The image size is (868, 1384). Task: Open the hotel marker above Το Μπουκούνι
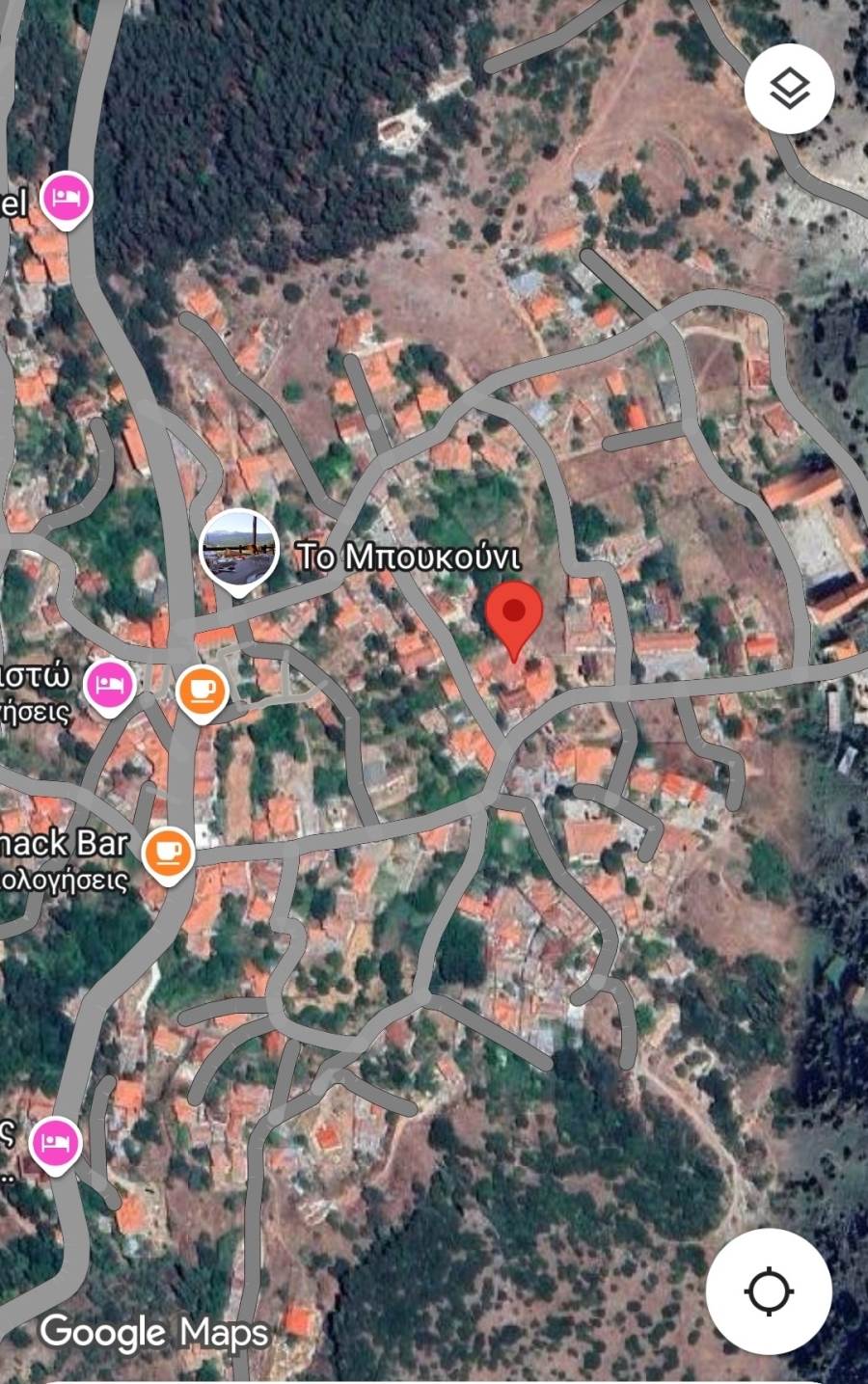(66, 200)
